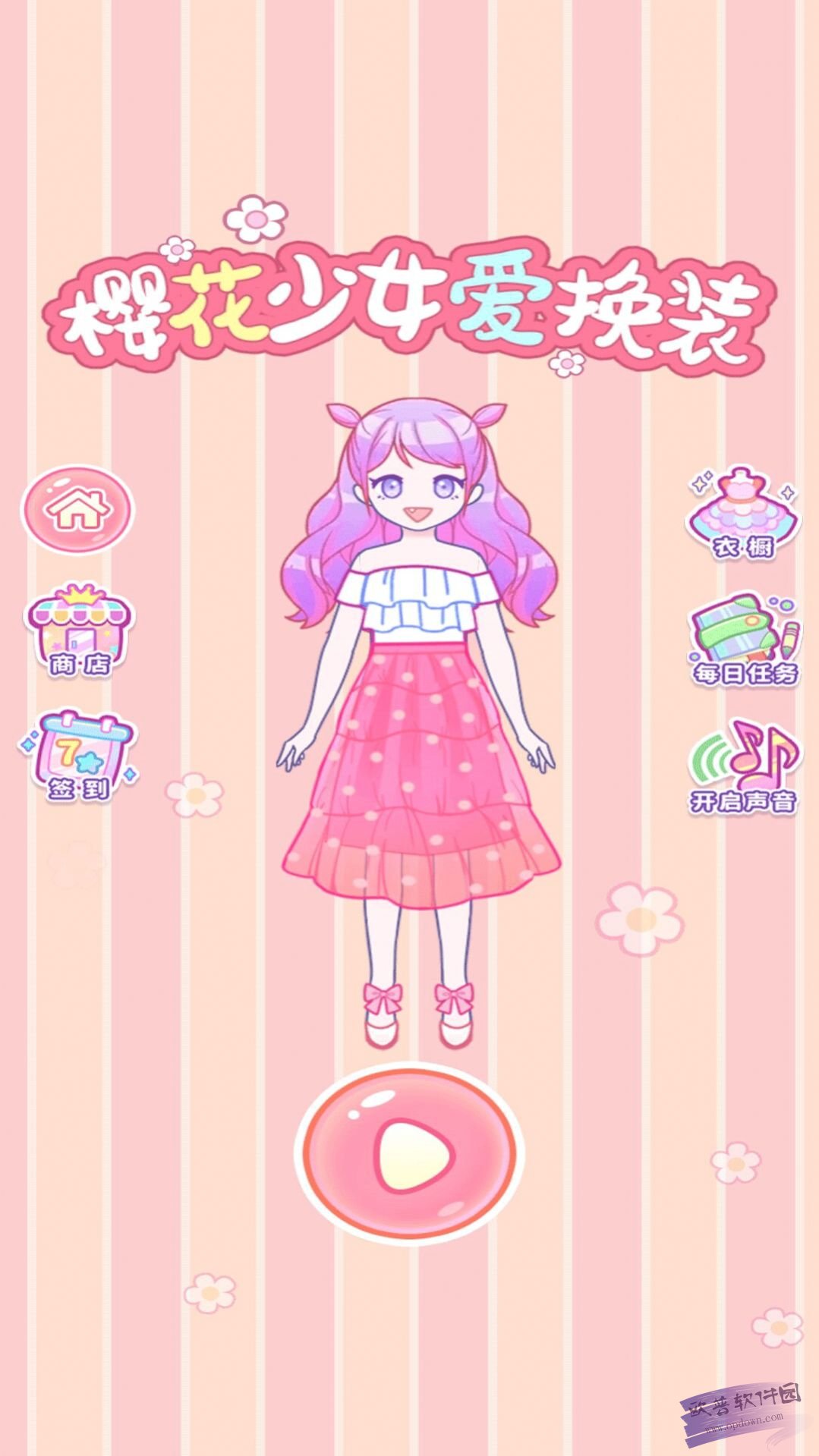Open the 签到 daily check-in
The height and width of the screenshot is (1456, 819).
click(80, 756)
